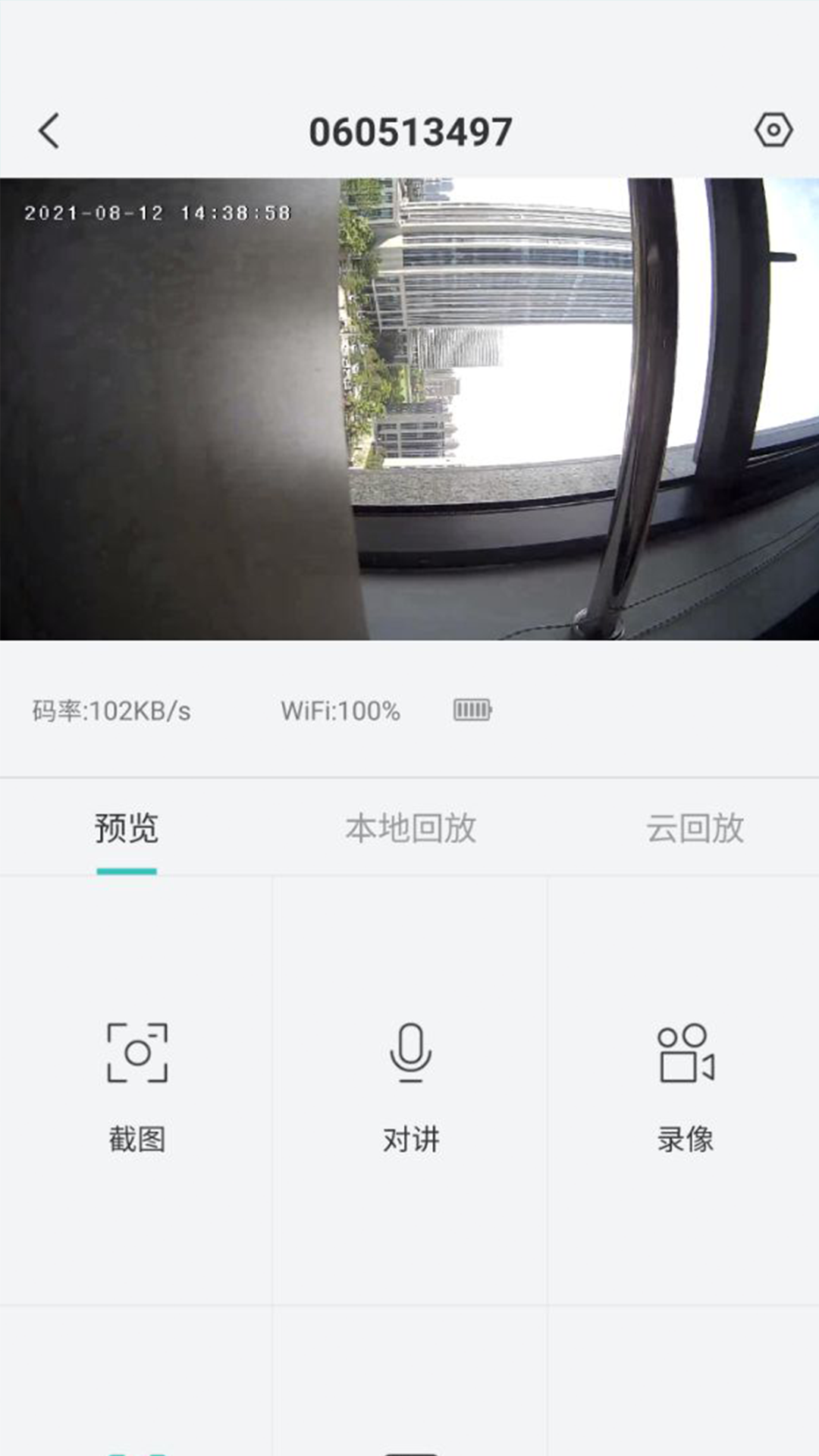
Task: Tap the teal underline under 预览
Action: [x=126, y=872]
